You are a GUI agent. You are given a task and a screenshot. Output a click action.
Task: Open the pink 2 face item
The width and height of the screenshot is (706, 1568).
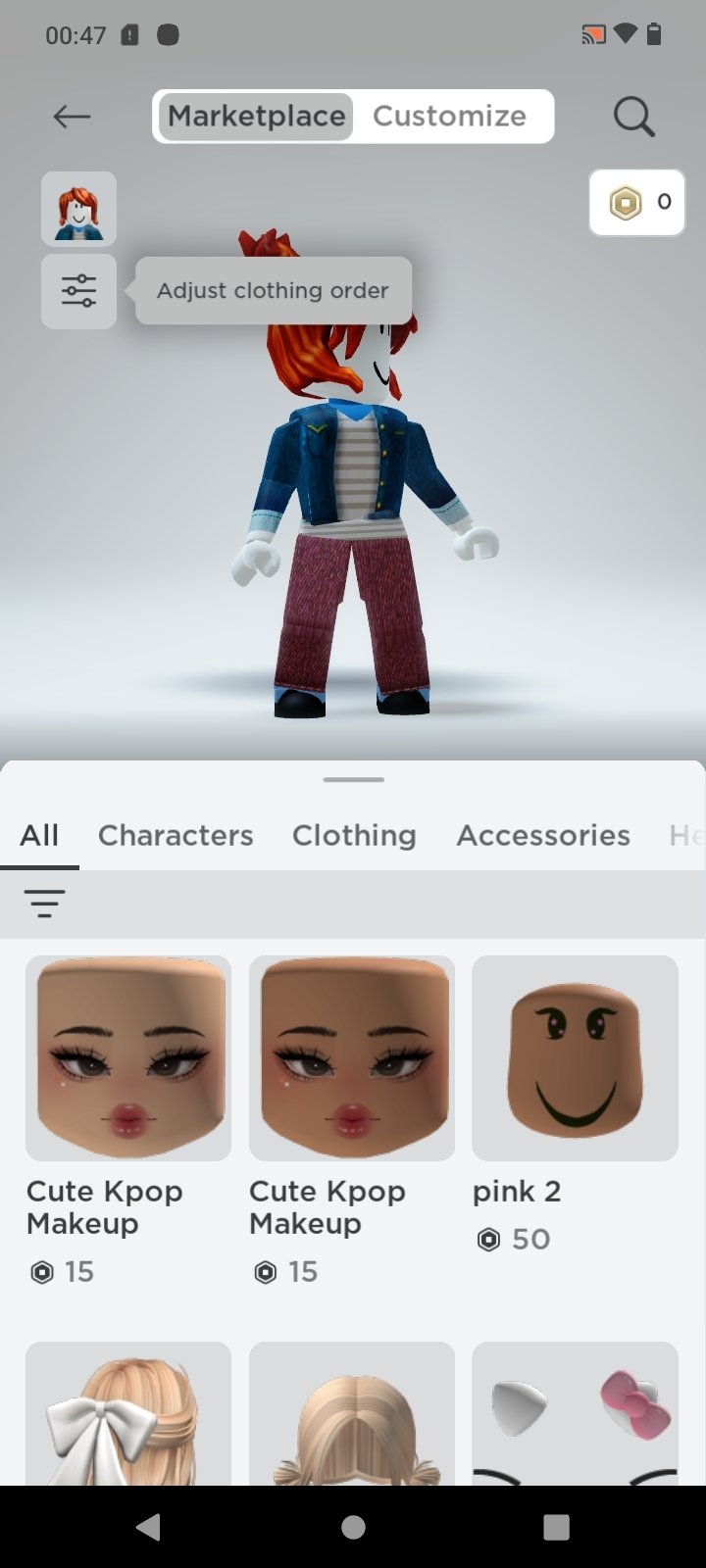tap(575, 1105)
